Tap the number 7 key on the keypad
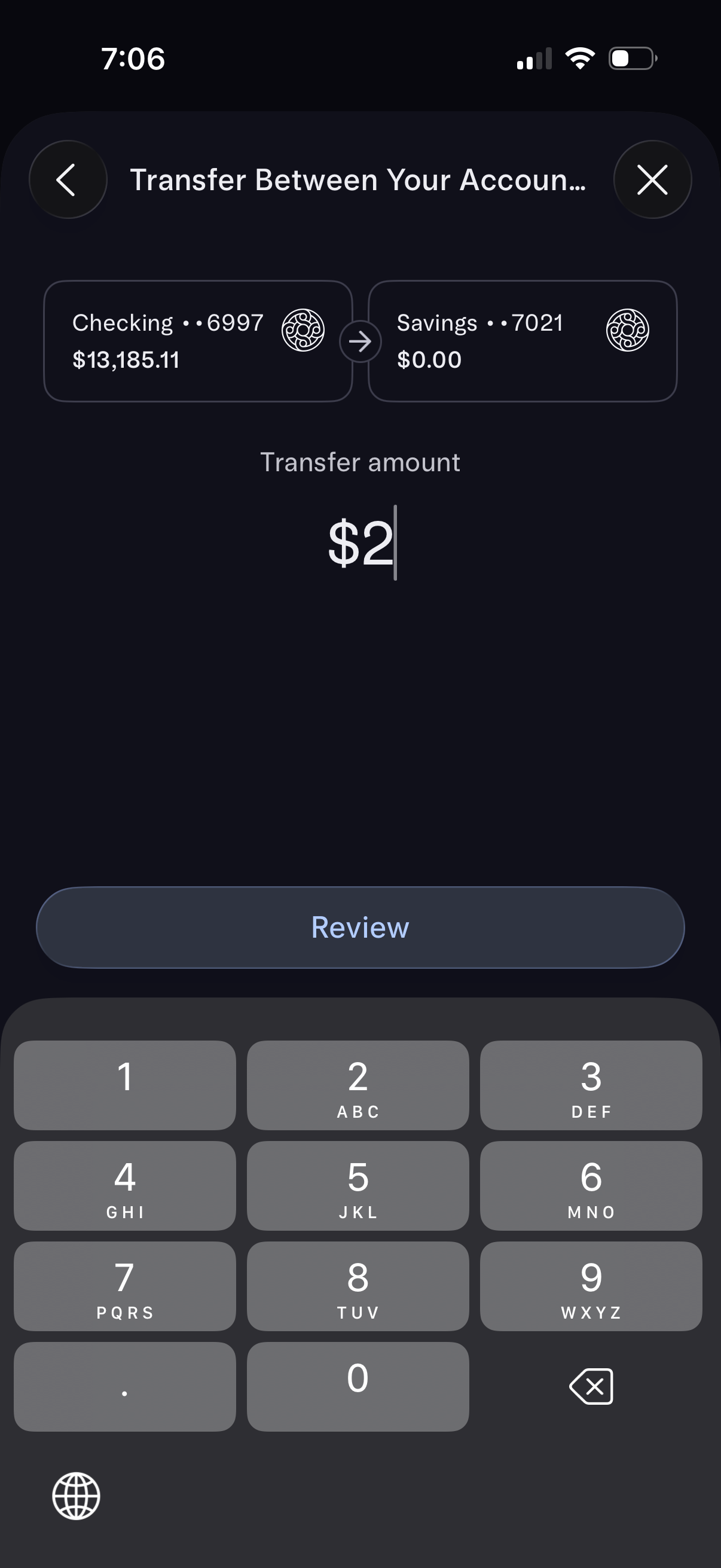Viewport: 721px width, 1568px height. [x=124, y=1286]
